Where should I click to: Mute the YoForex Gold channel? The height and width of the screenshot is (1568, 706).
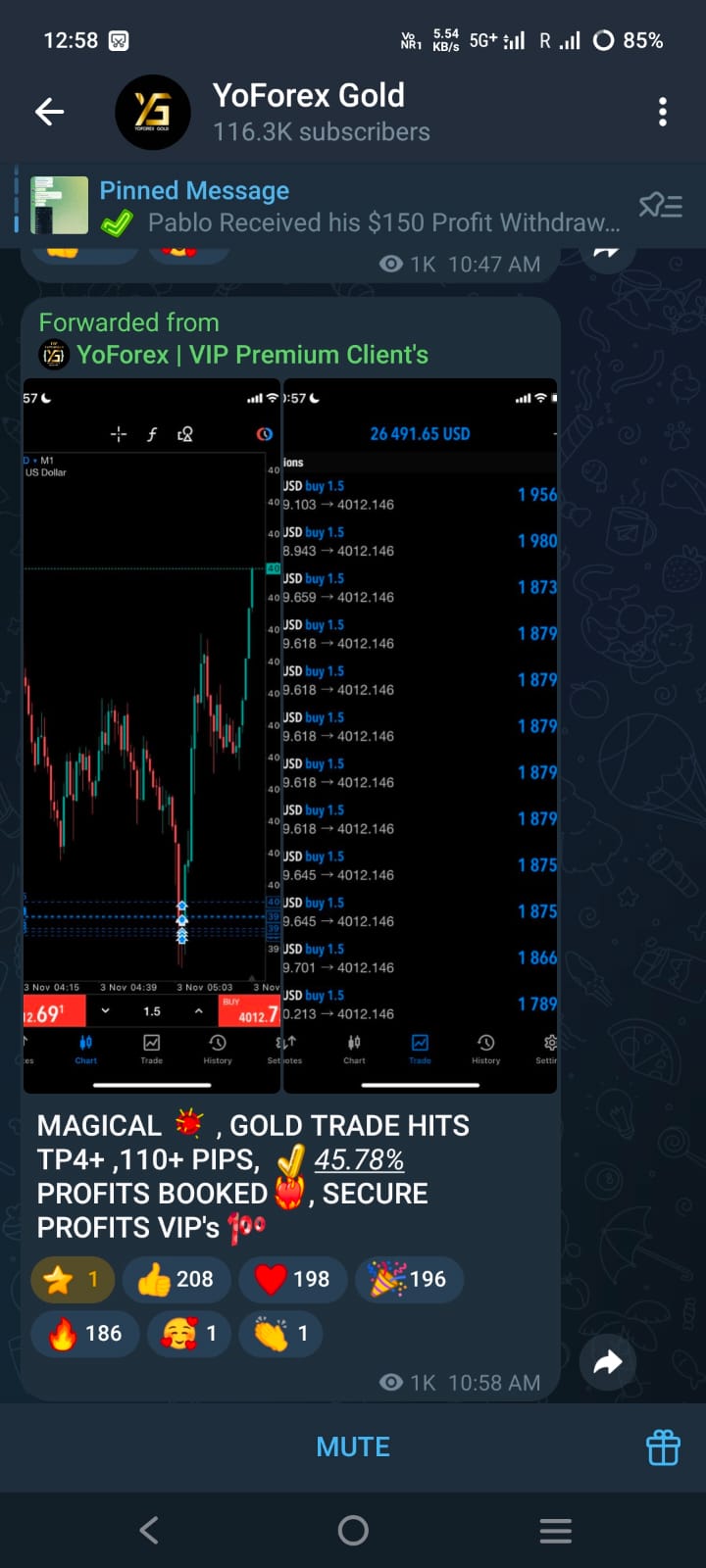pyautogui.click(x=353, y=1446)
